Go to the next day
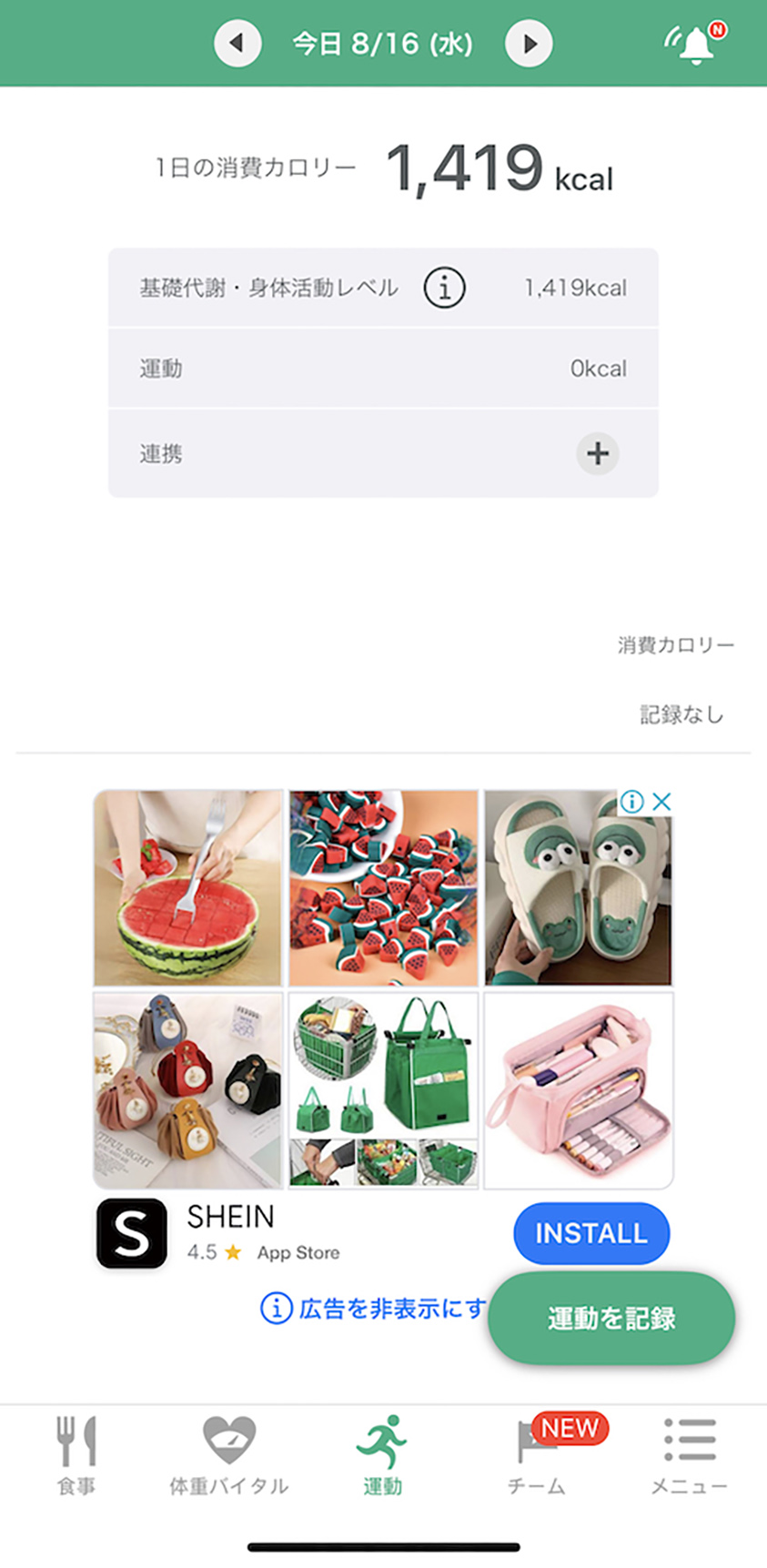 click(x=529, y=43)
